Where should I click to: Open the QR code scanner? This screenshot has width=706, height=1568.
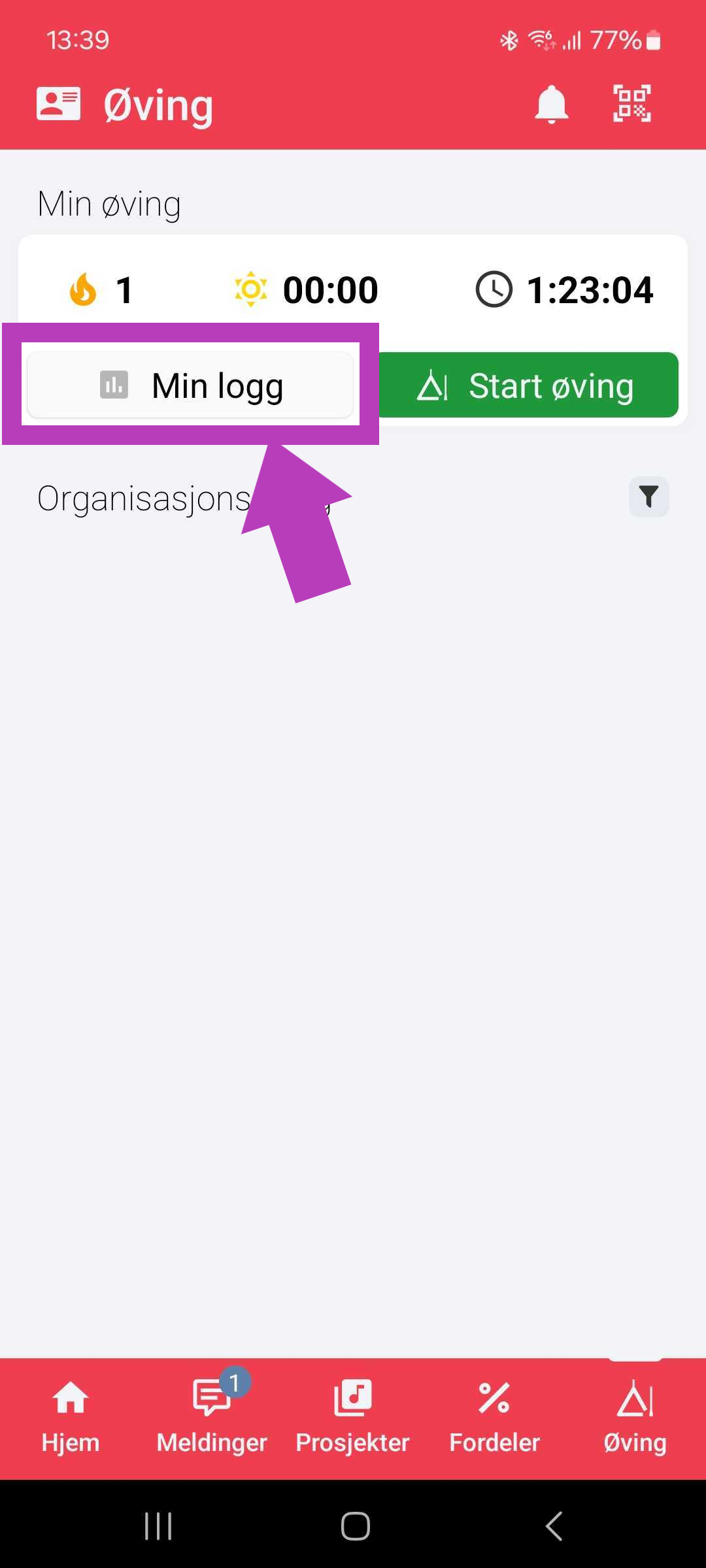click(631, 104)
